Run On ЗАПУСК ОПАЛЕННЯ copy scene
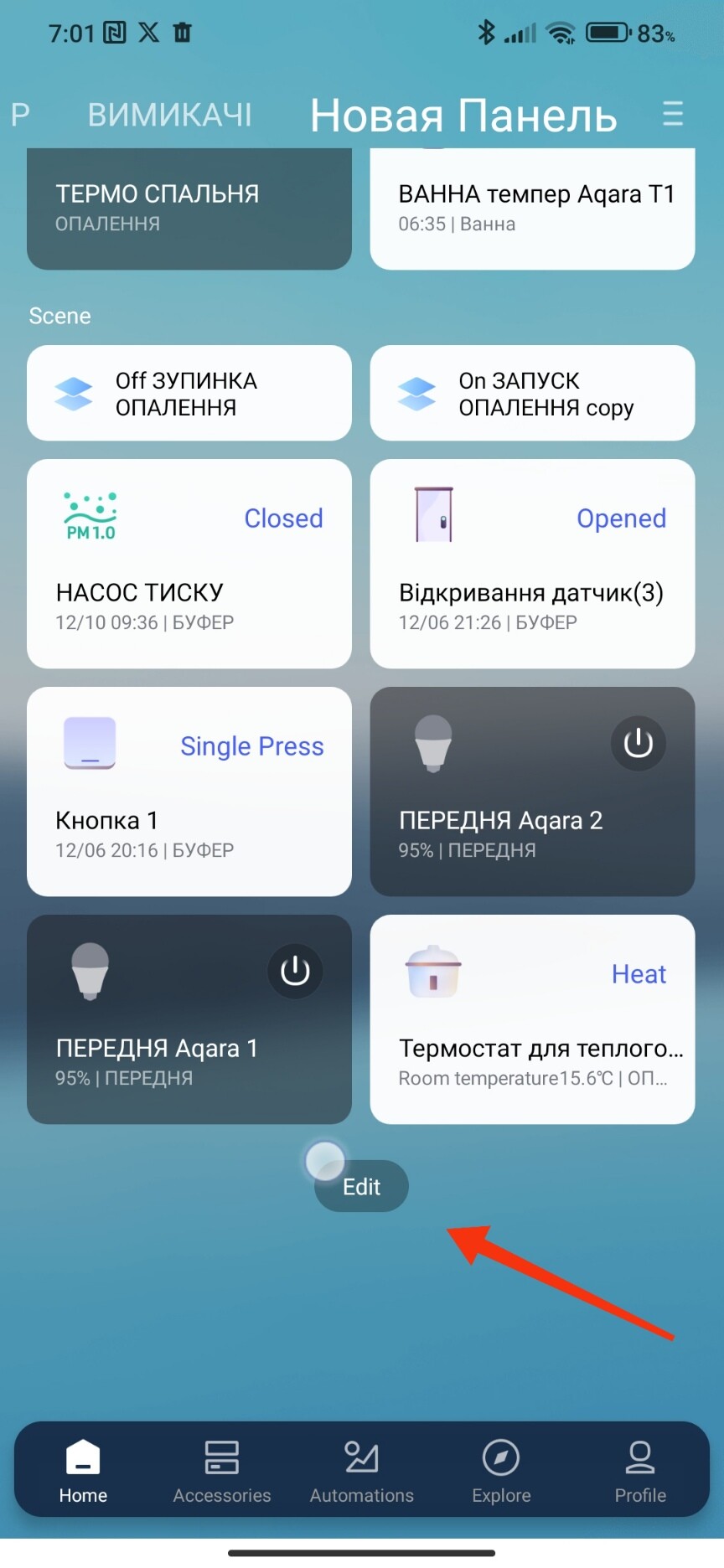 (532, 393)
